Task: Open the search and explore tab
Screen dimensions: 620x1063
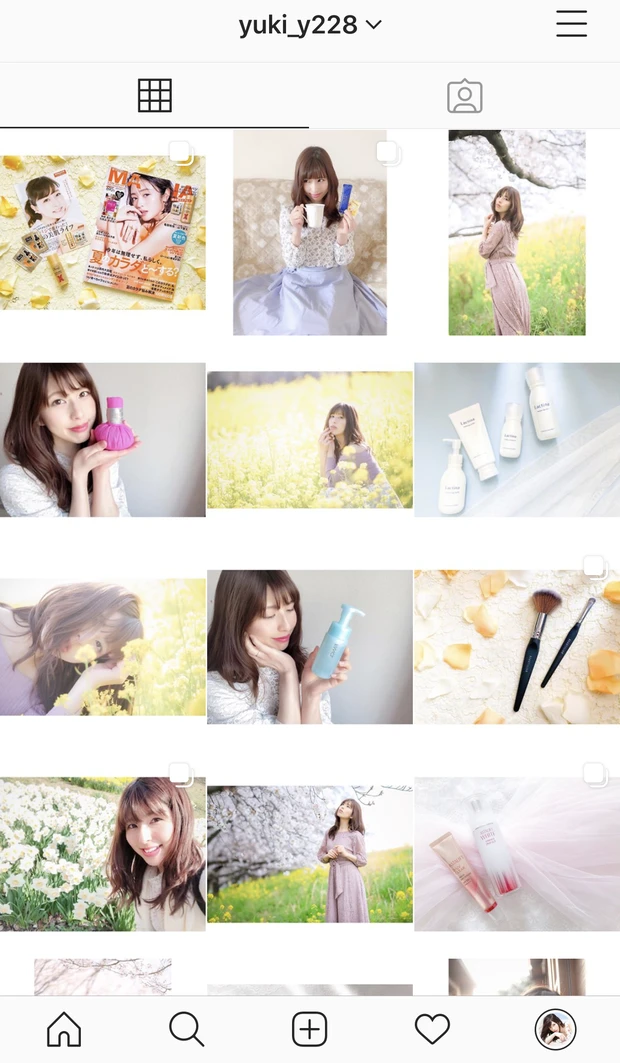Action: tap(186, 1028)
